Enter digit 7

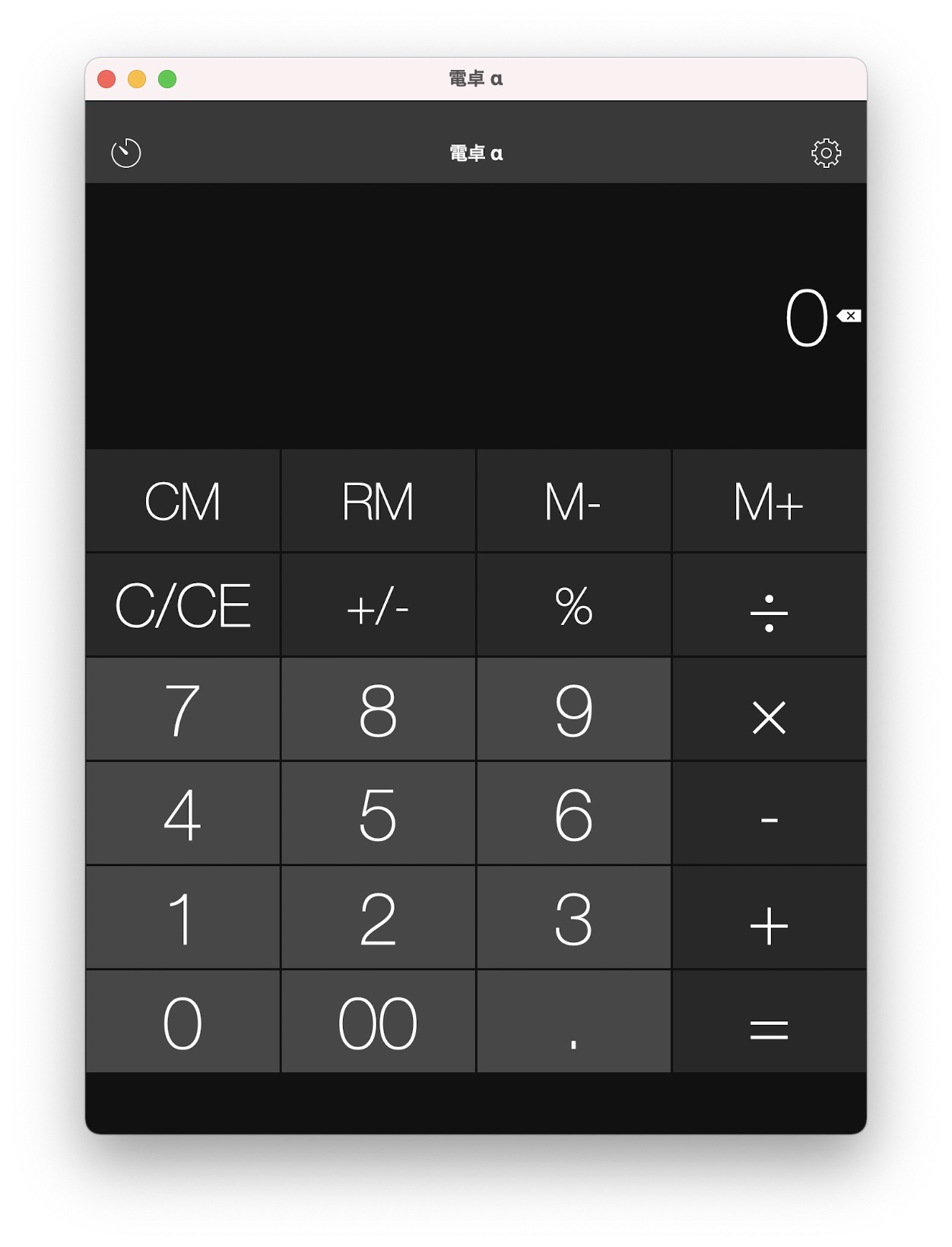tap(182, 709)
